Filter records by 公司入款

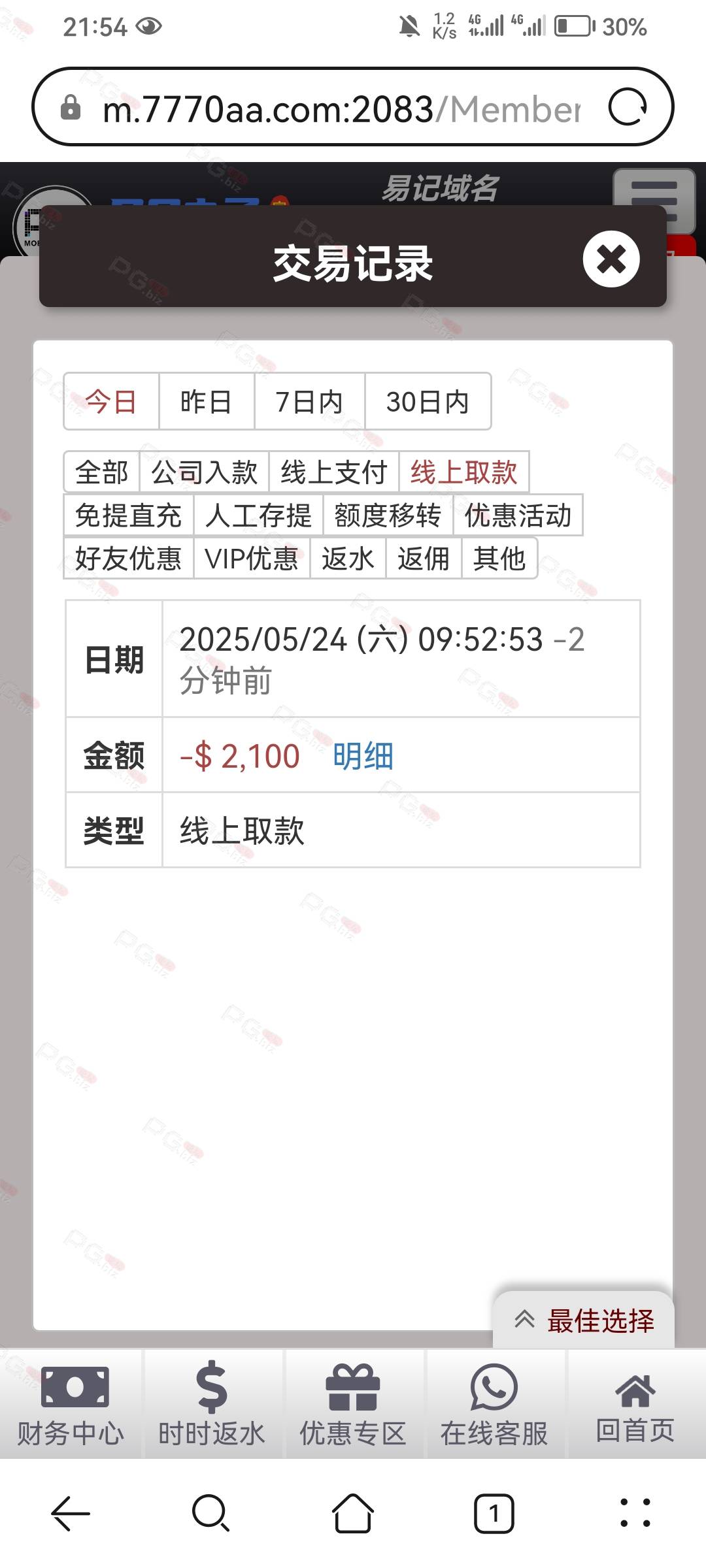click(205, 472)
